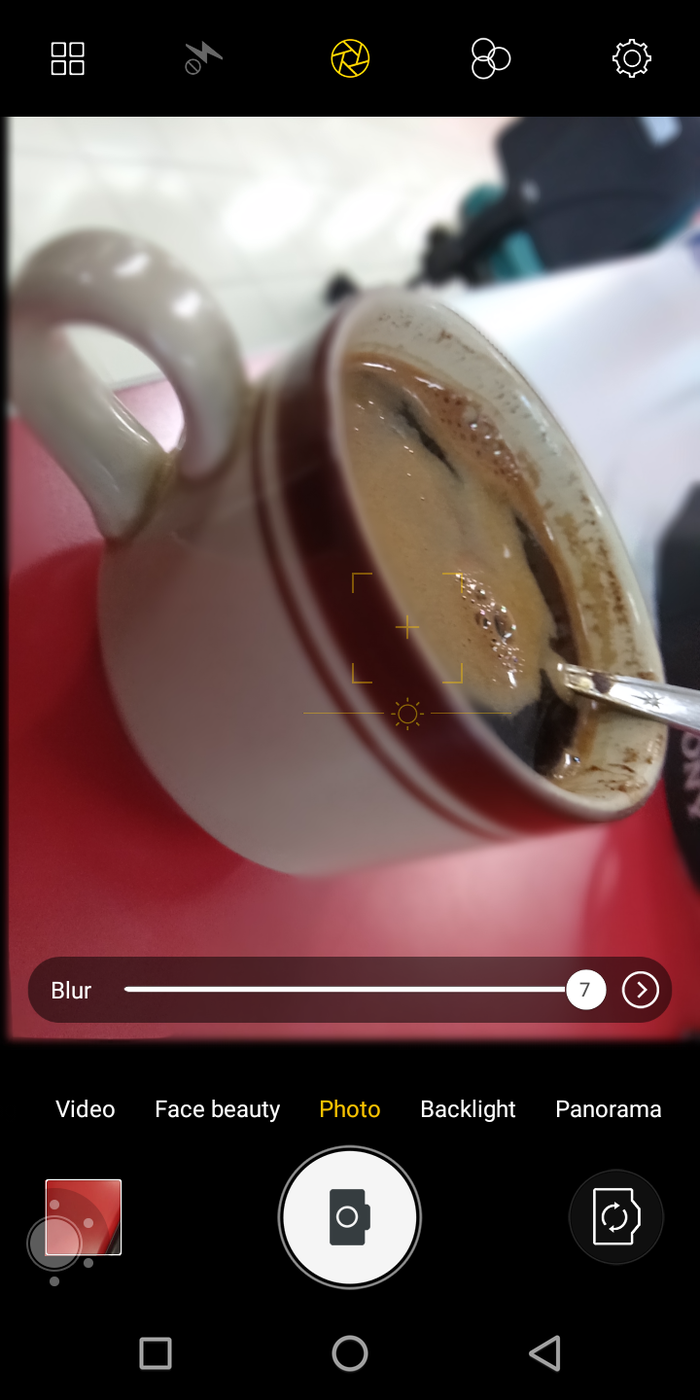The image size is (700, 1400).
Task: Switch to Face beauty mode
Action: (217, 1109)
